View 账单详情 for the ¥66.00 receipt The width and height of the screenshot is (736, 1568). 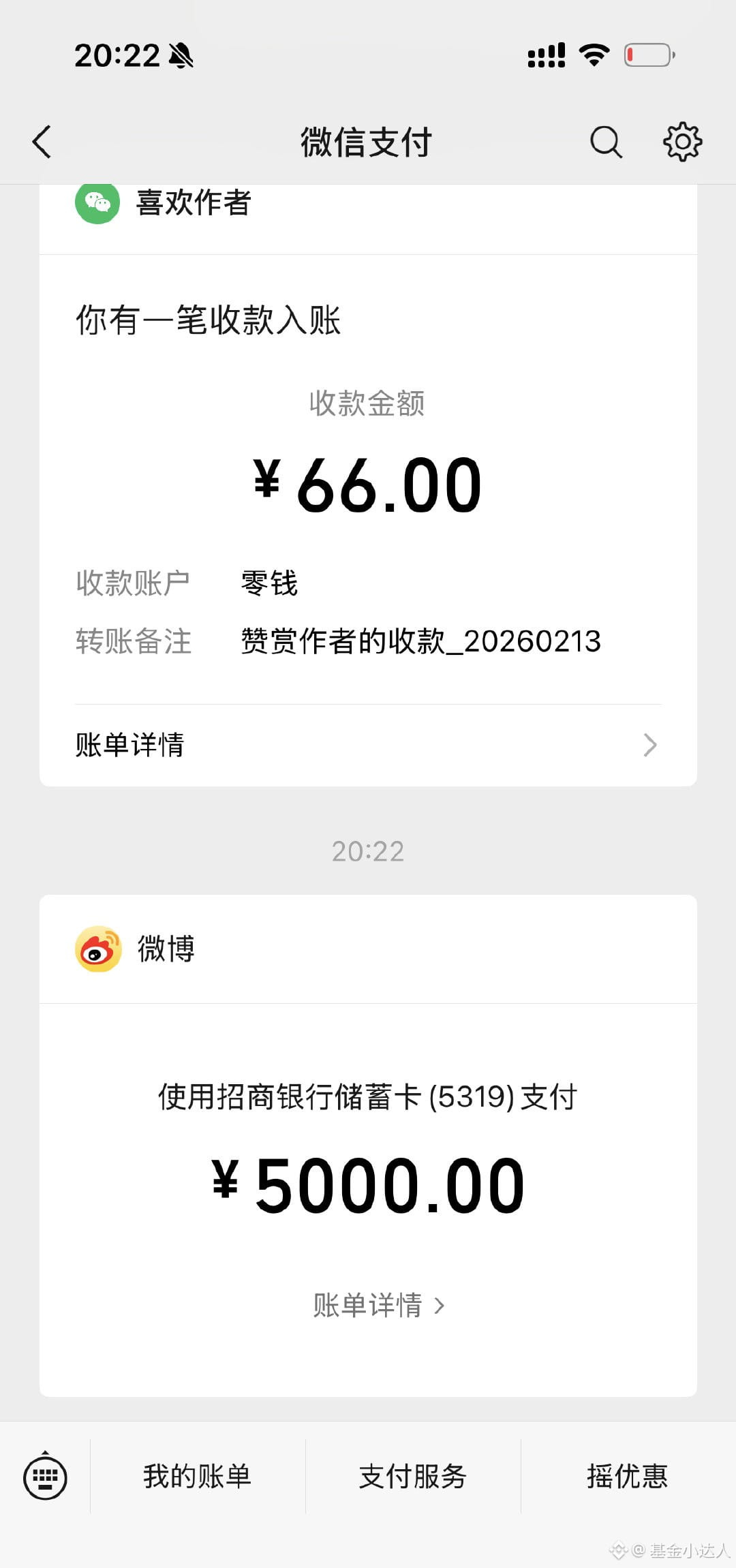(x=368, y=745)
